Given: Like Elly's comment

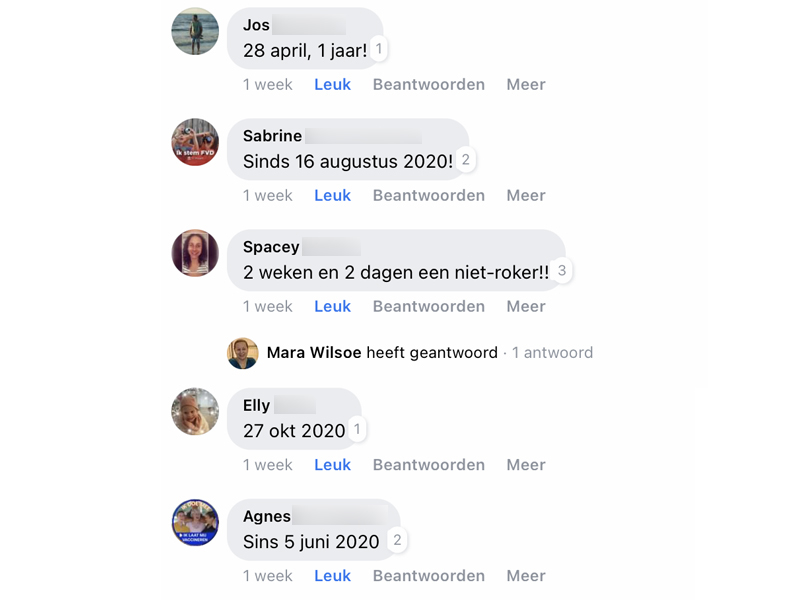Looking at the screenshot, I should tap(332, 465).
